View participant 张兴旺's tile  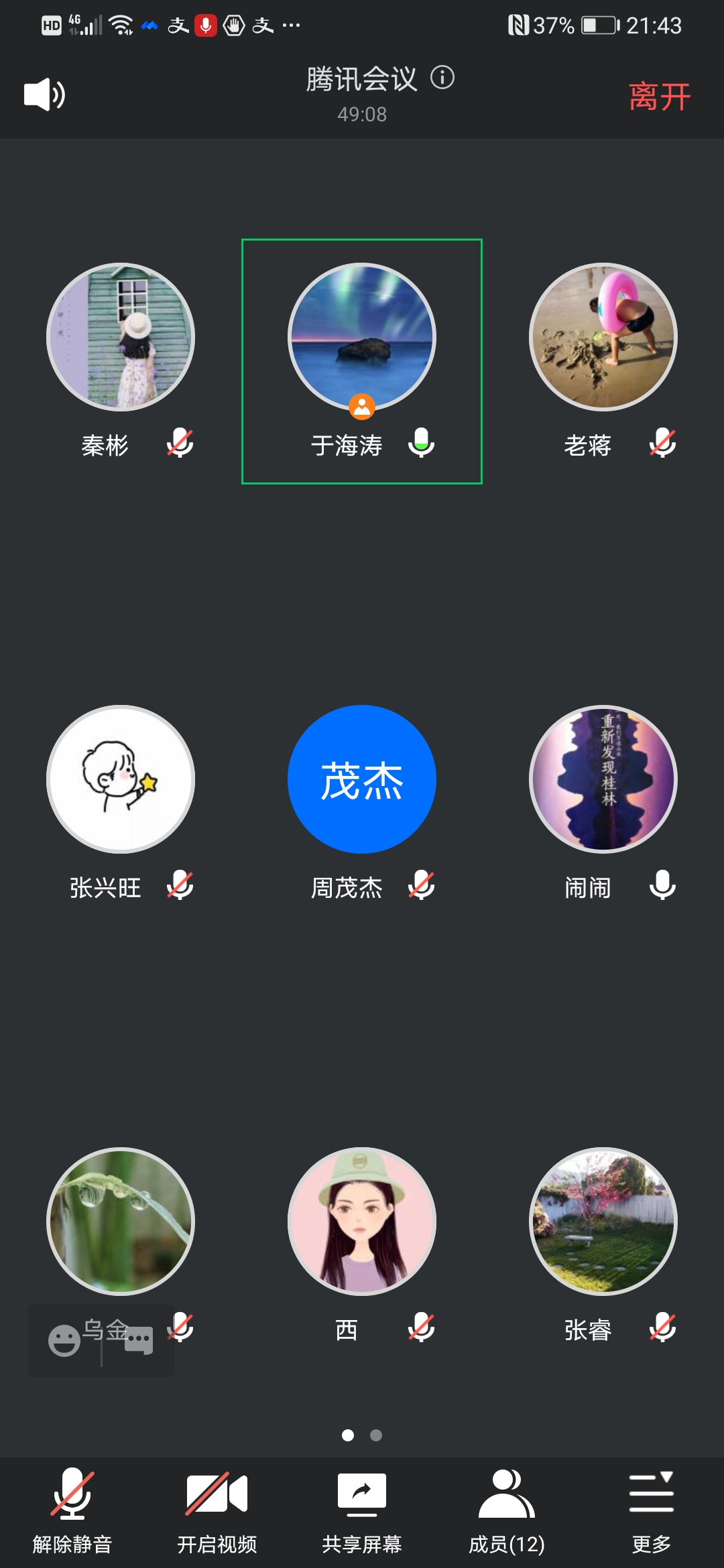point(121,779)
